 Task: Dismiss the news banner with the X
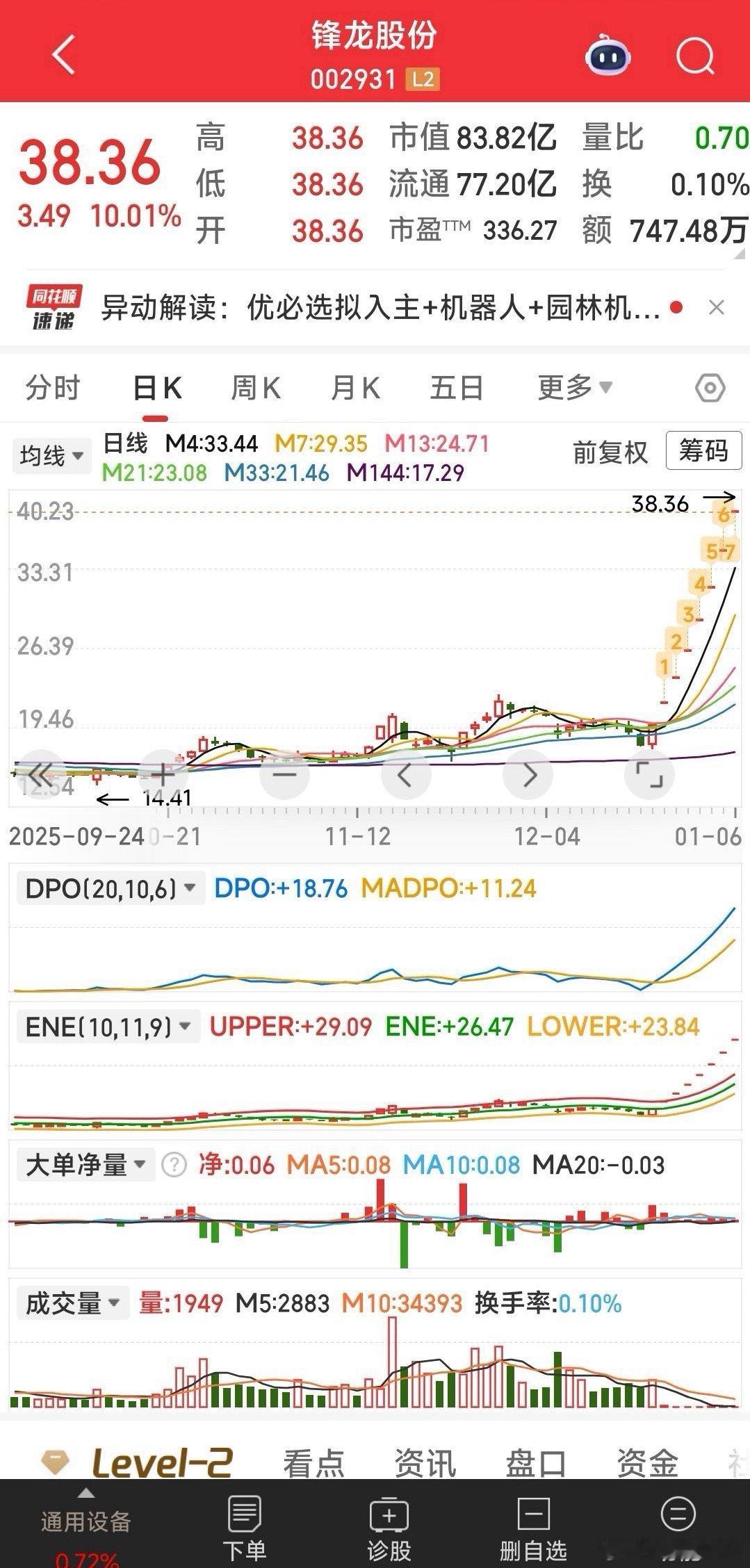pos(715,307)
